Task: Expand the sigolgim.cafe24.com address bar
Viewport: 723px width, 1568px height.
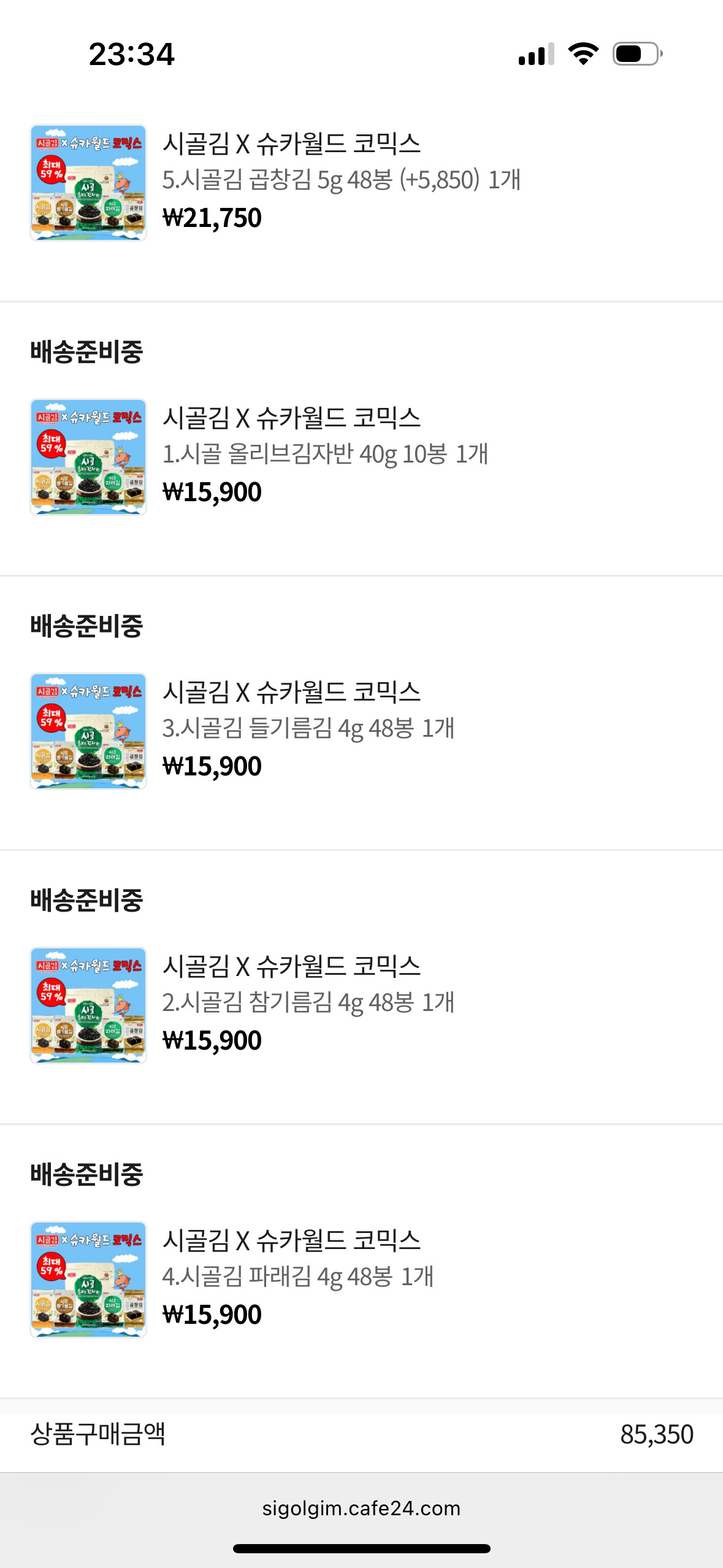Action: click(x=361, y=1508)
